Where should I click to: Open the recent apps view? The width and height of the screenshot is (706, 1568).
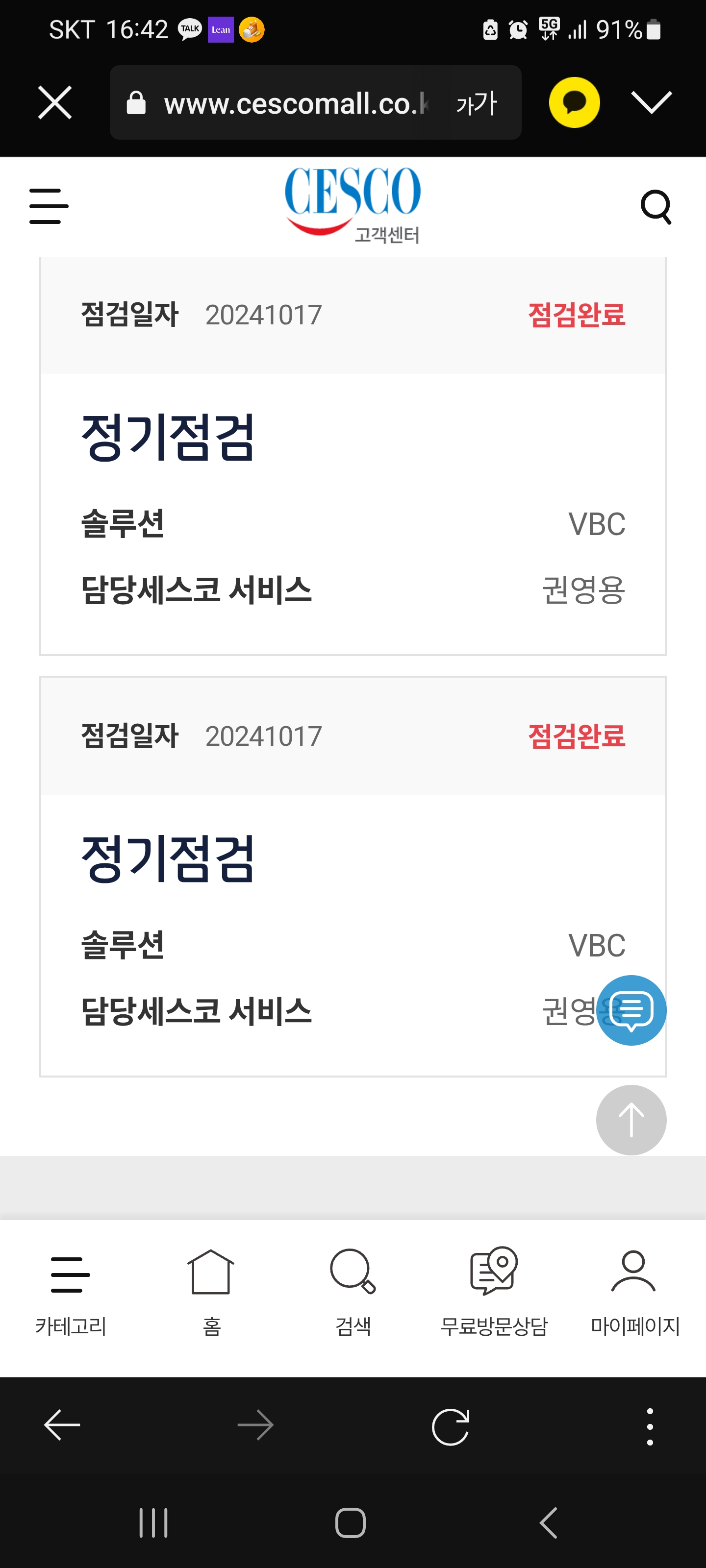tap(153, 1523)
